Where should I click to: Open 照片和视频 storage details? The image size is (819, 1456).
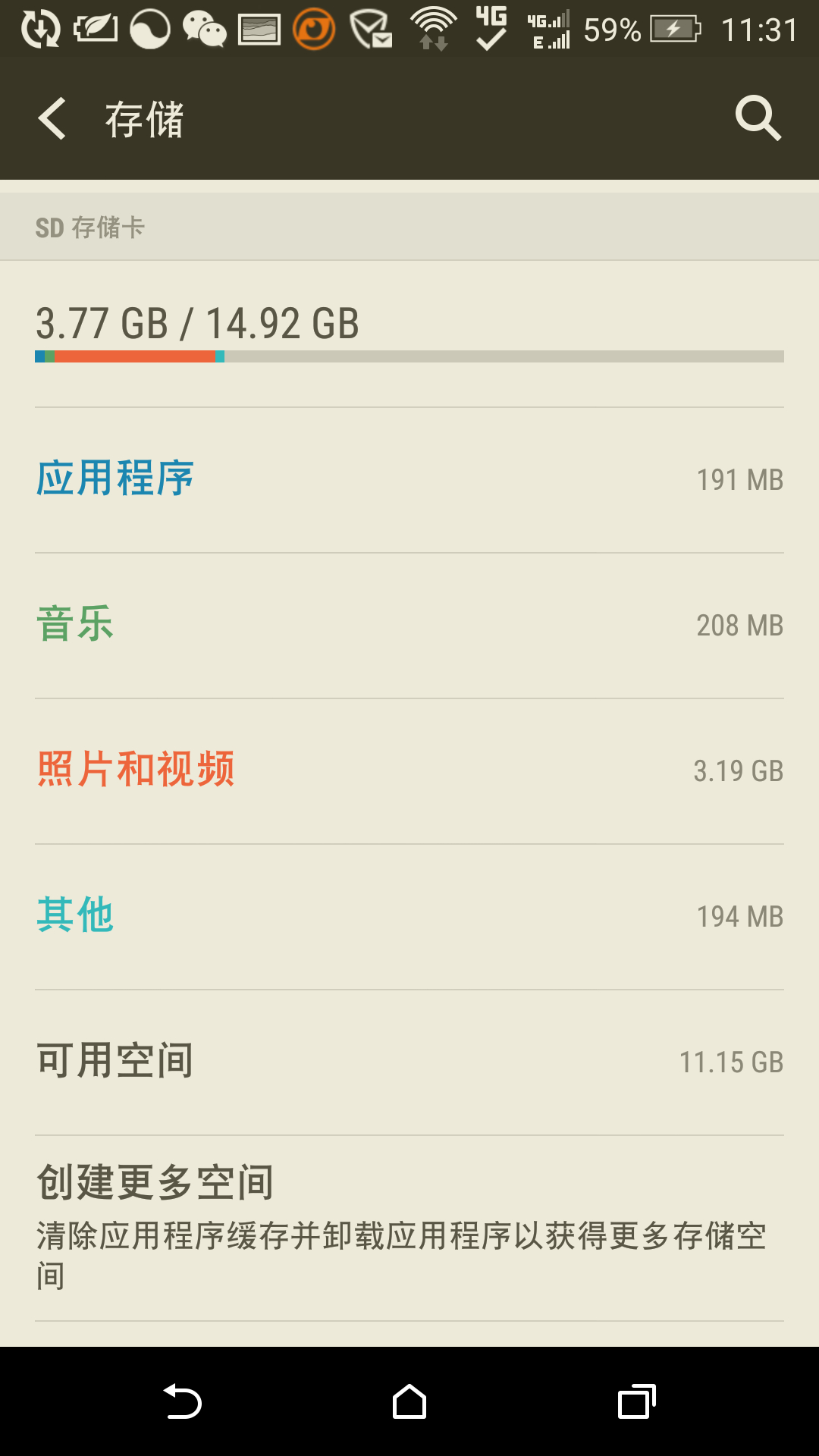pyautogui.click(x=409, y=770)
